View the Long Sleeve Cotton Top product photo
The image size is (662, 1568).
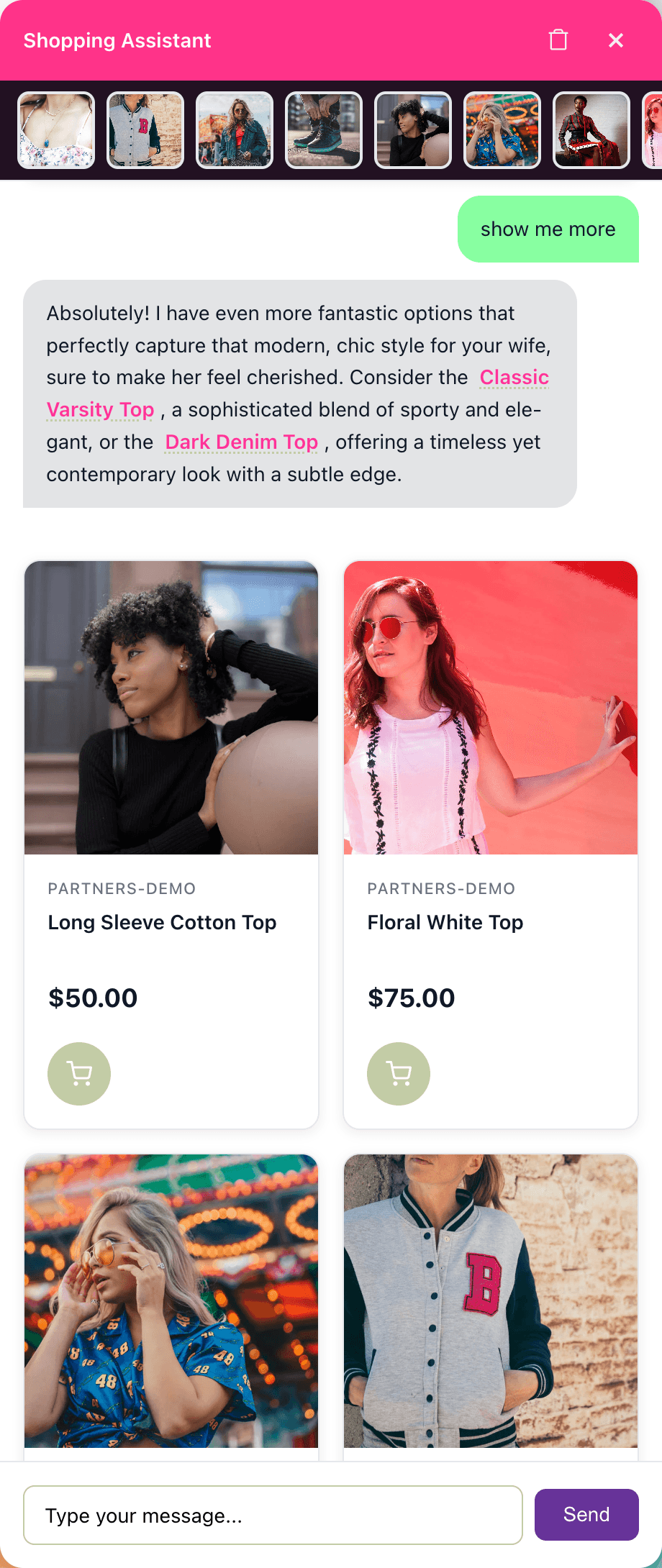coord(171,708)
